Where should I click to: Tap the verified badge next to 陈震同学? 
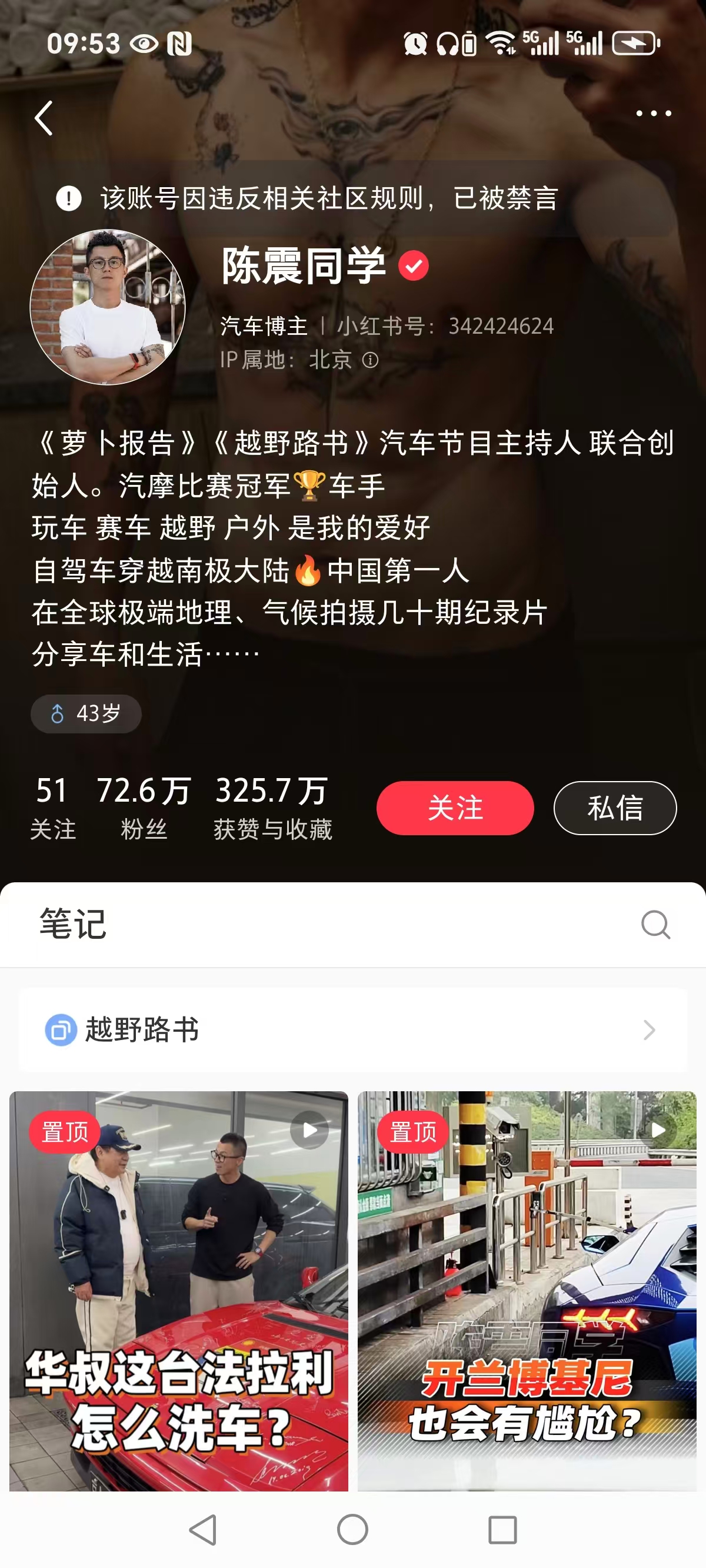point(413,265)
